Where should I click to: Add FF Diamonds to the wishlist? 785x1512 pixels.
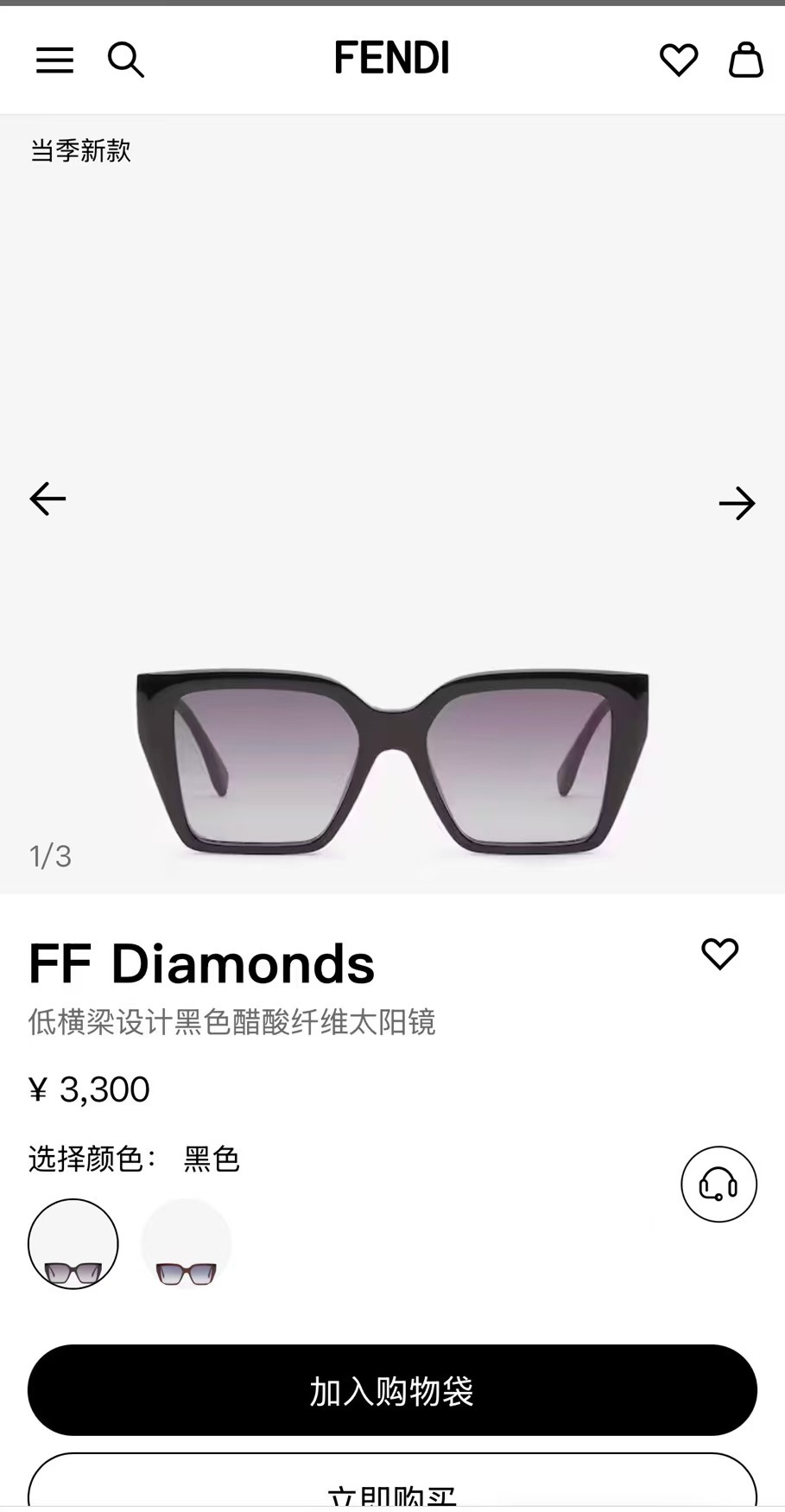(719, 954)
